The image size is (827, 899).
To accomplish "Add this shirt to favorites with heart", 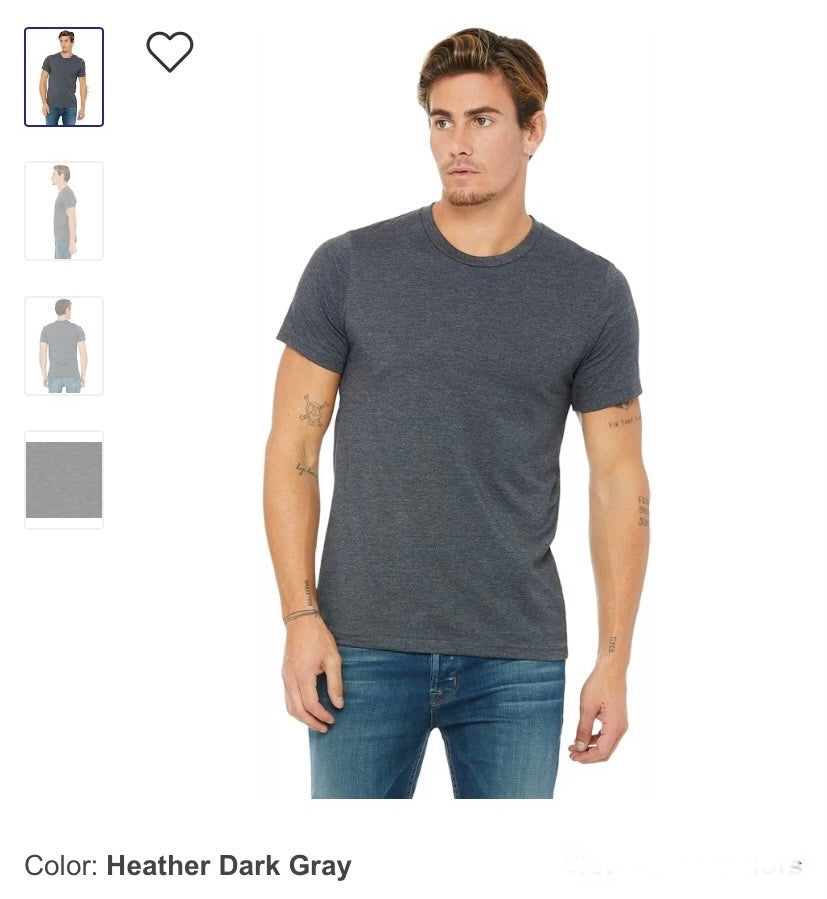I will 170,51.
